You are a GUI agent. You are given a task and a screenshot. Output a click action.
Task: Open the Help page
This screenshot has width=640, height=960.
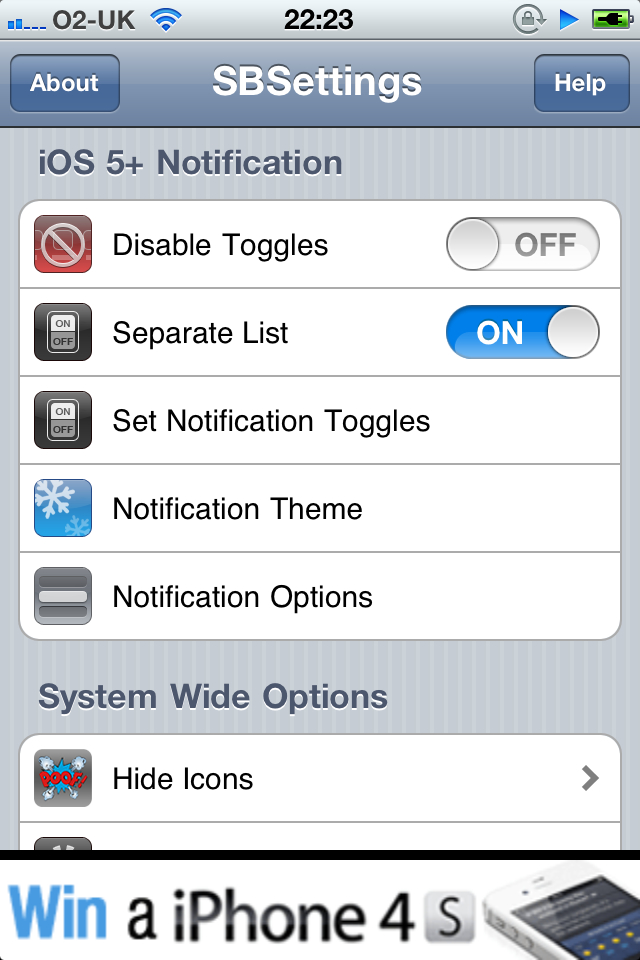(x=580, y=83)
